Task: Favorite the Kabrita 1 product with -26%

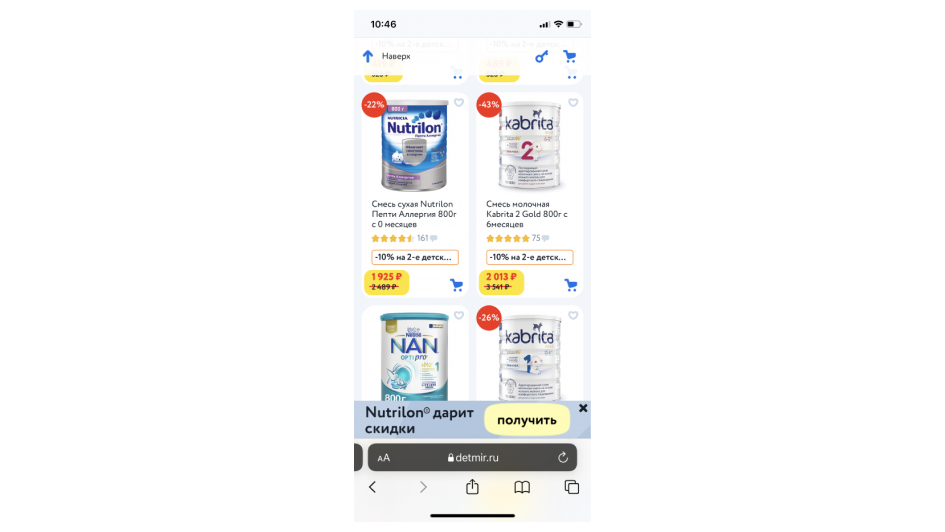Action: [x=573, y=316]
